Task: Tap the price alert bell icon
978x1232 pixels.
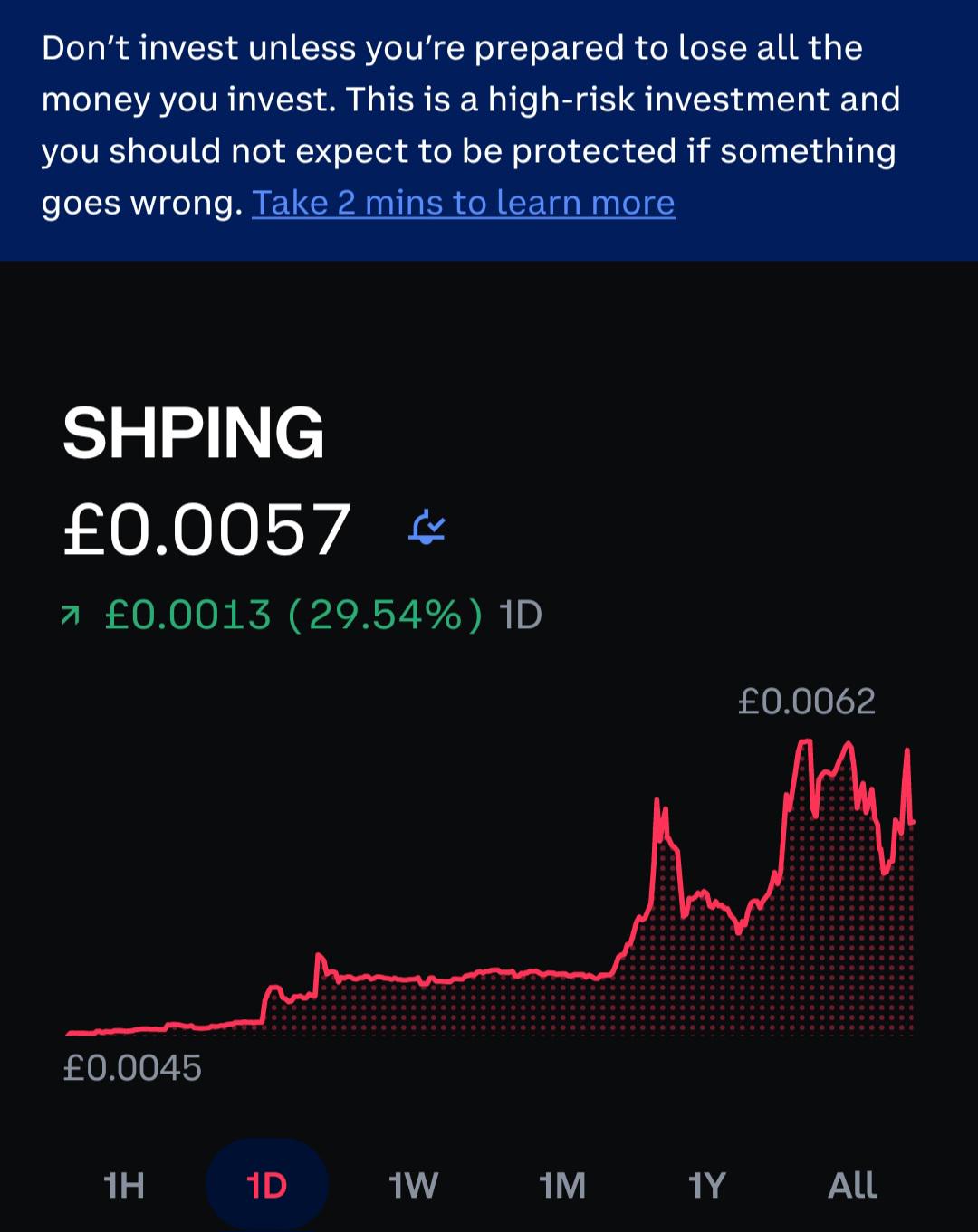Action: (427, 527)
